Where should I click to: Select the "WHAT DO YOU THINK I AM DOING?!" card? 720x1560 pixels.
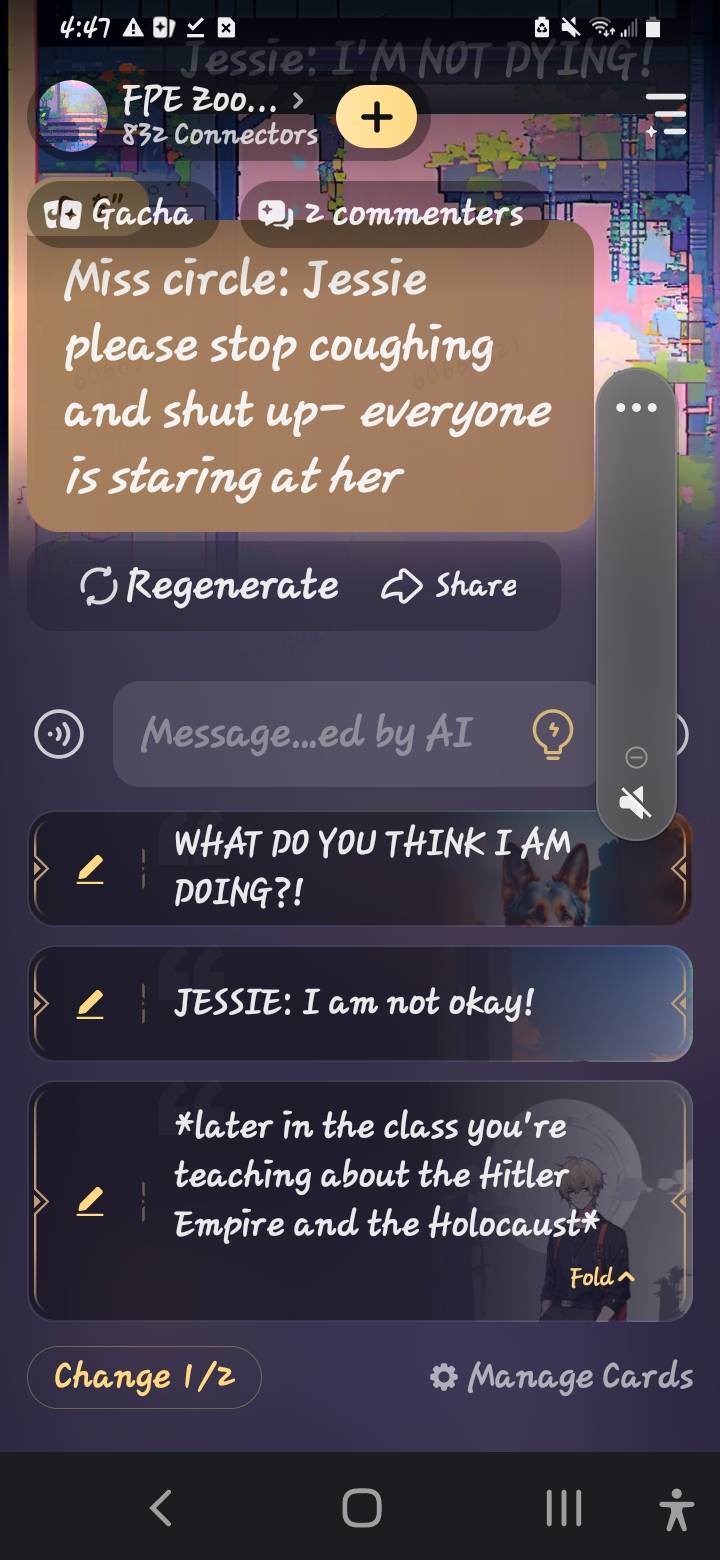370,868
